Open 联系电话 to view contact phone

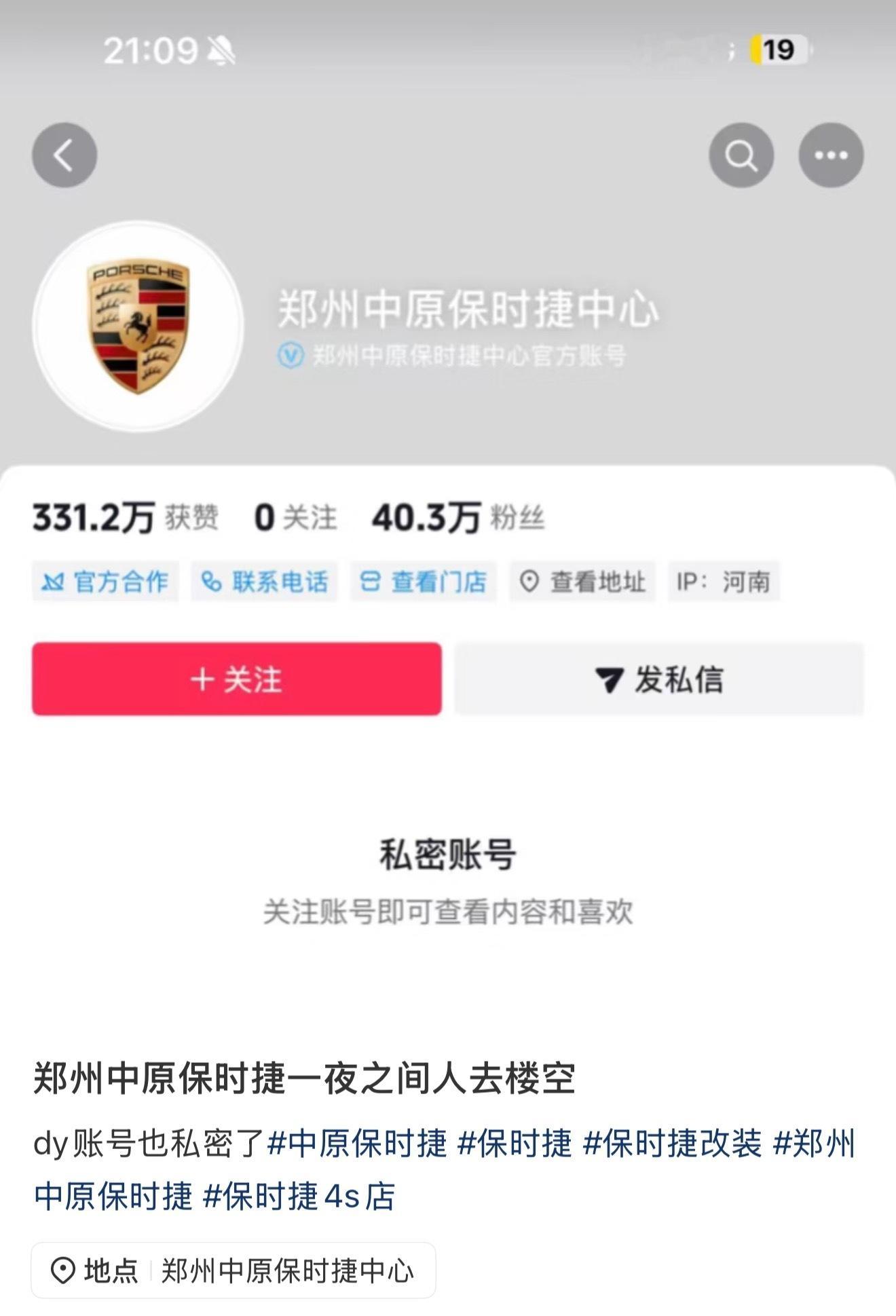[x=263, y=581]
